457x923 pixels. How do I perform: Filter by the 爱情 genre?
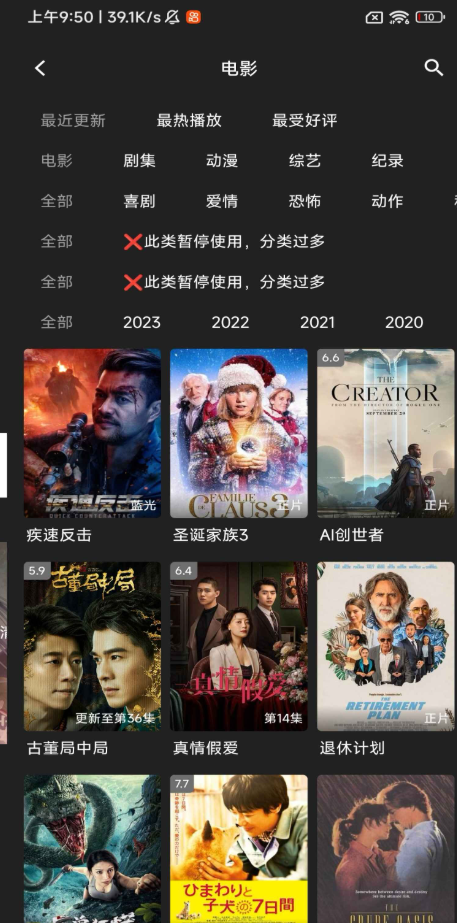click(x=222, y=201)
